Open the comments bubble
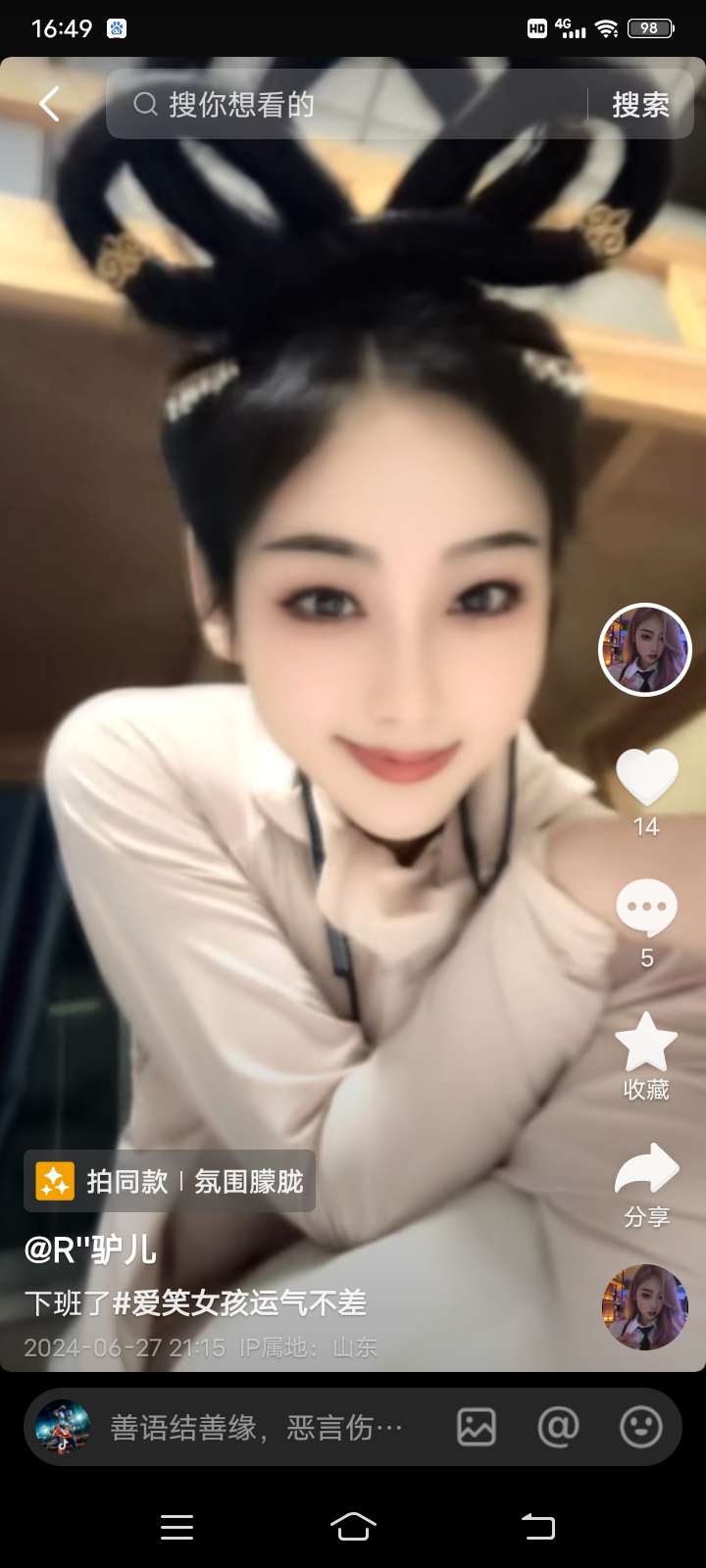Viewport: 706px width, 1568px height. pos(646,906)
